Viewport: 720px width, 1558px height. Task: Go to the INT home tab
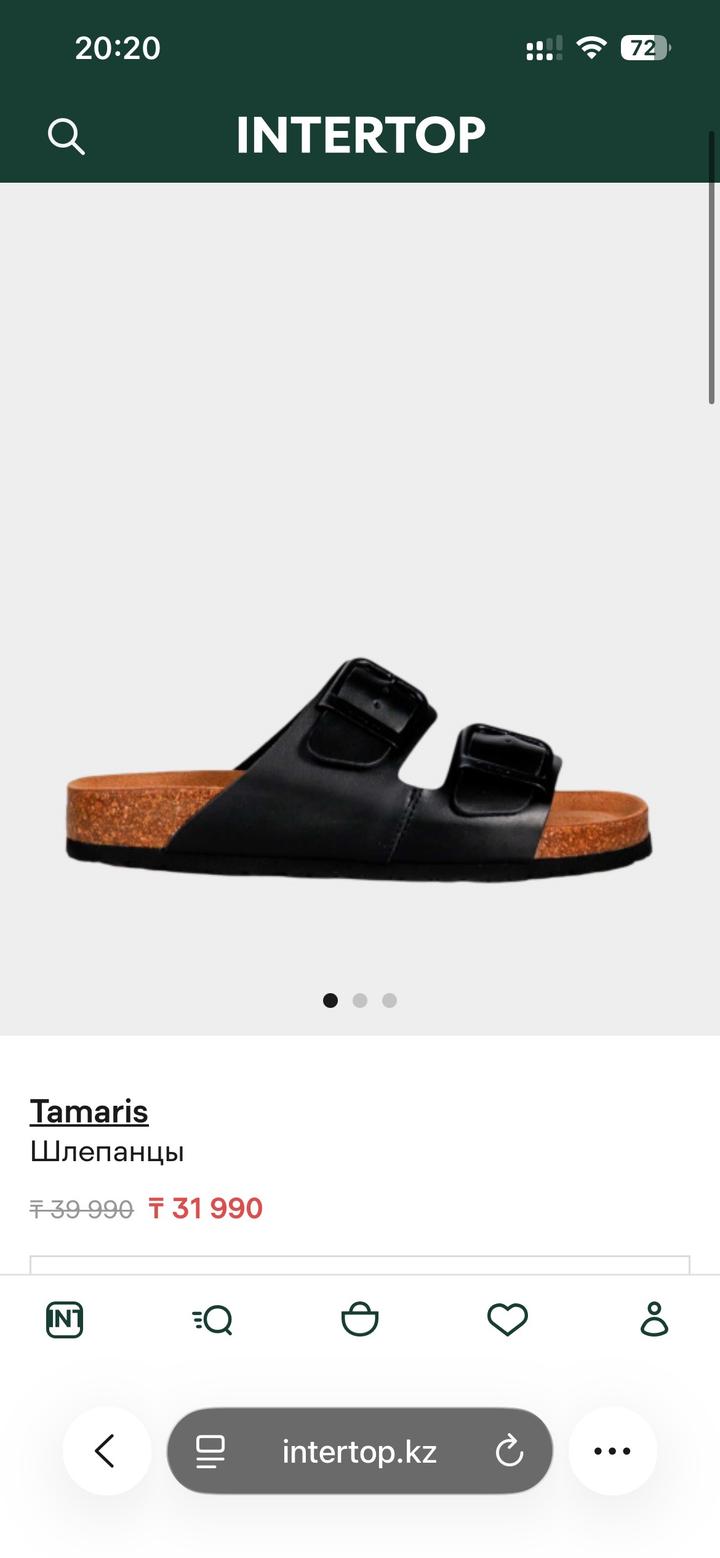tap(65, 1320)
